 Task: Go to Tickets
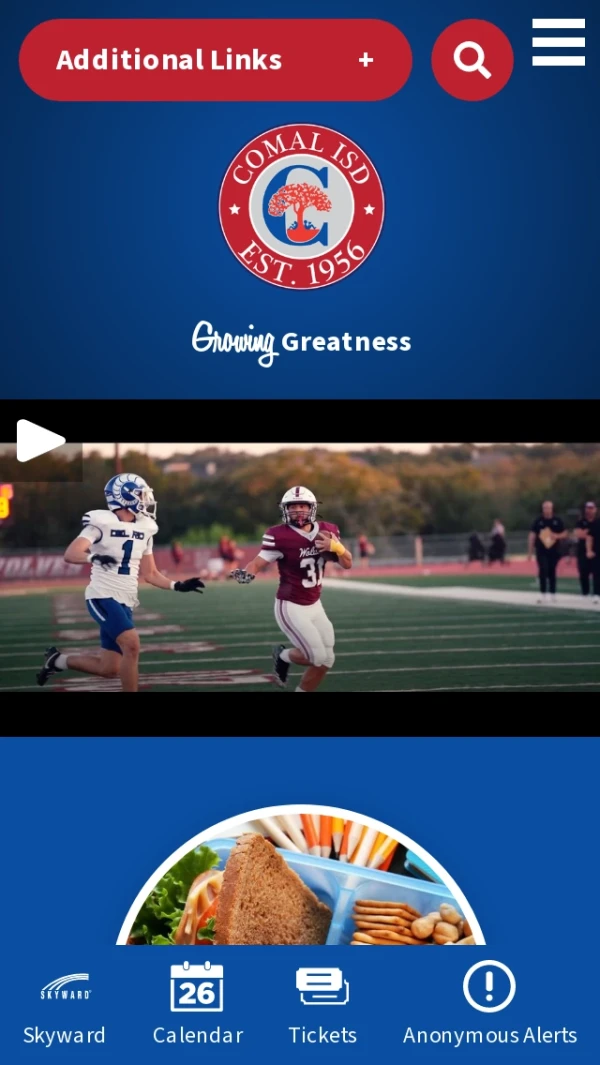pos(322,1004)
